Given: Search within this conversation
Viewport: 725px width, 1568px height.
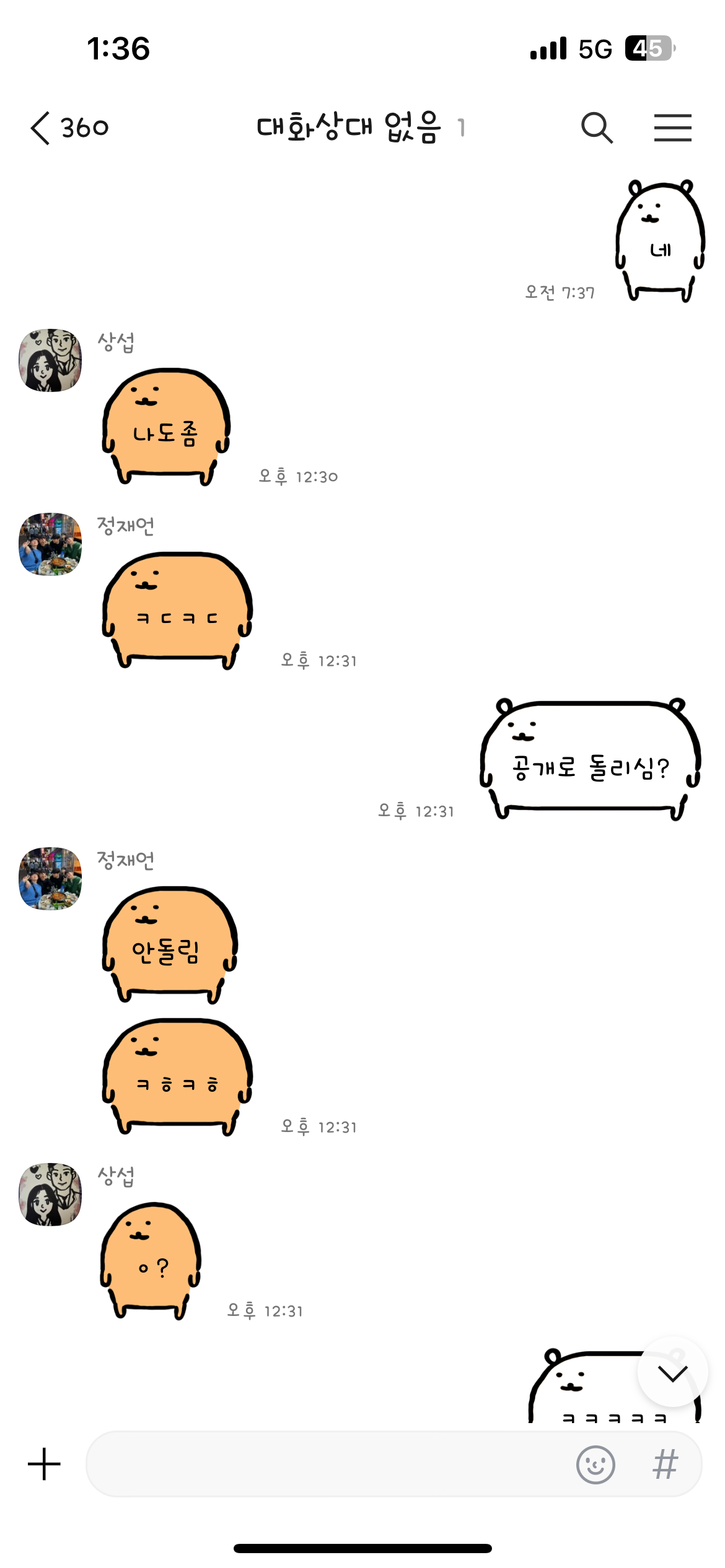Looking at the screenshot, I should (597, 128).
